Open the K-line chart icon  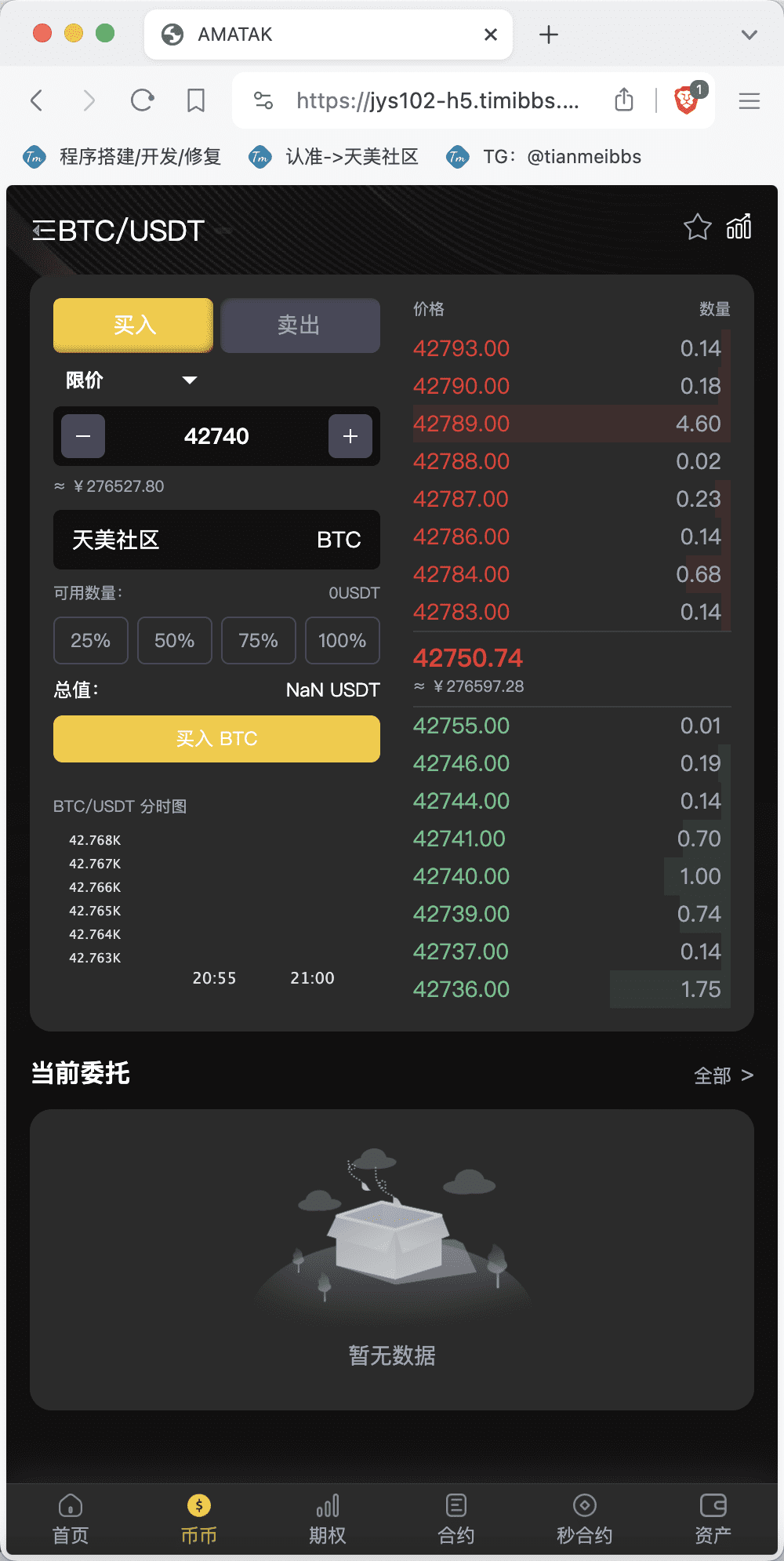(739, 227)
